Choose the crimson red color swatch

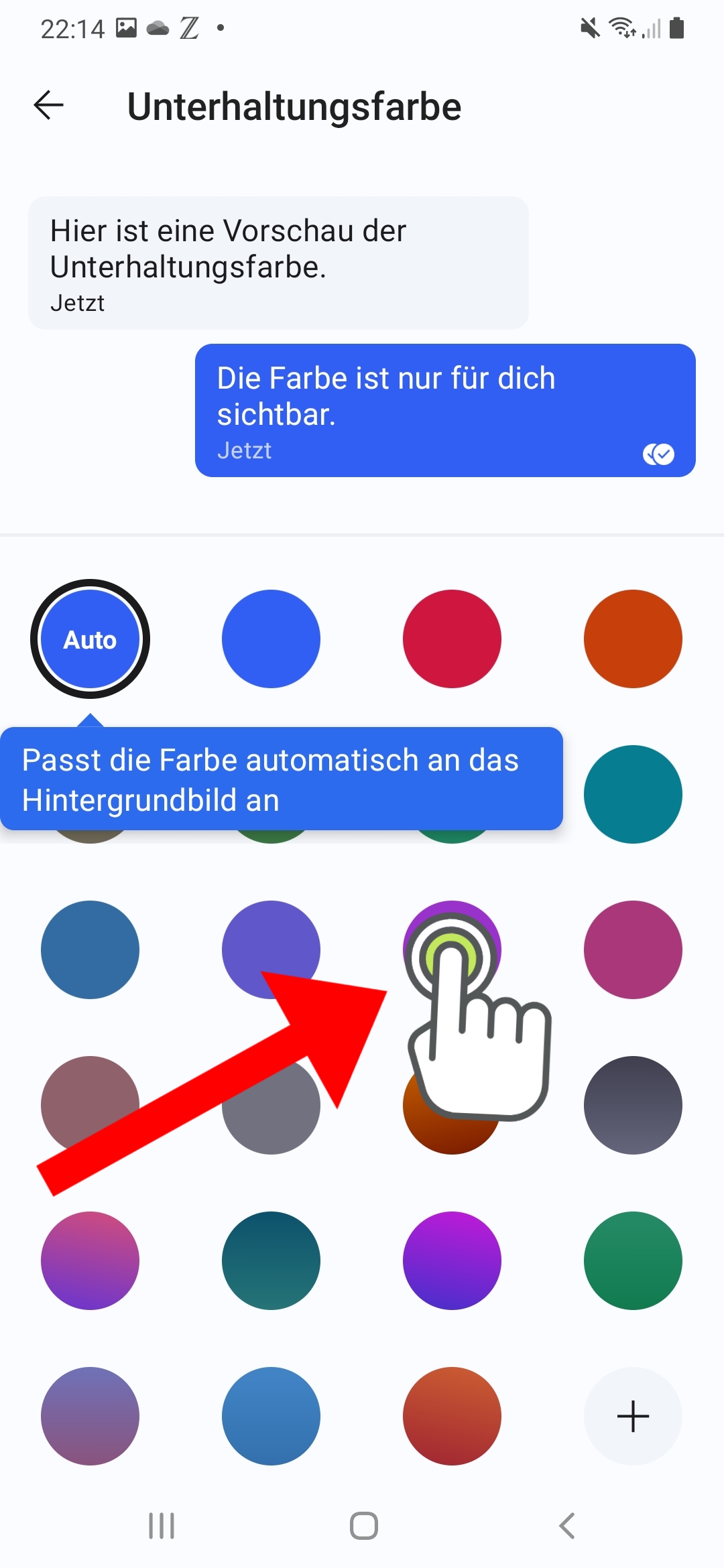[x=452, y=639]
